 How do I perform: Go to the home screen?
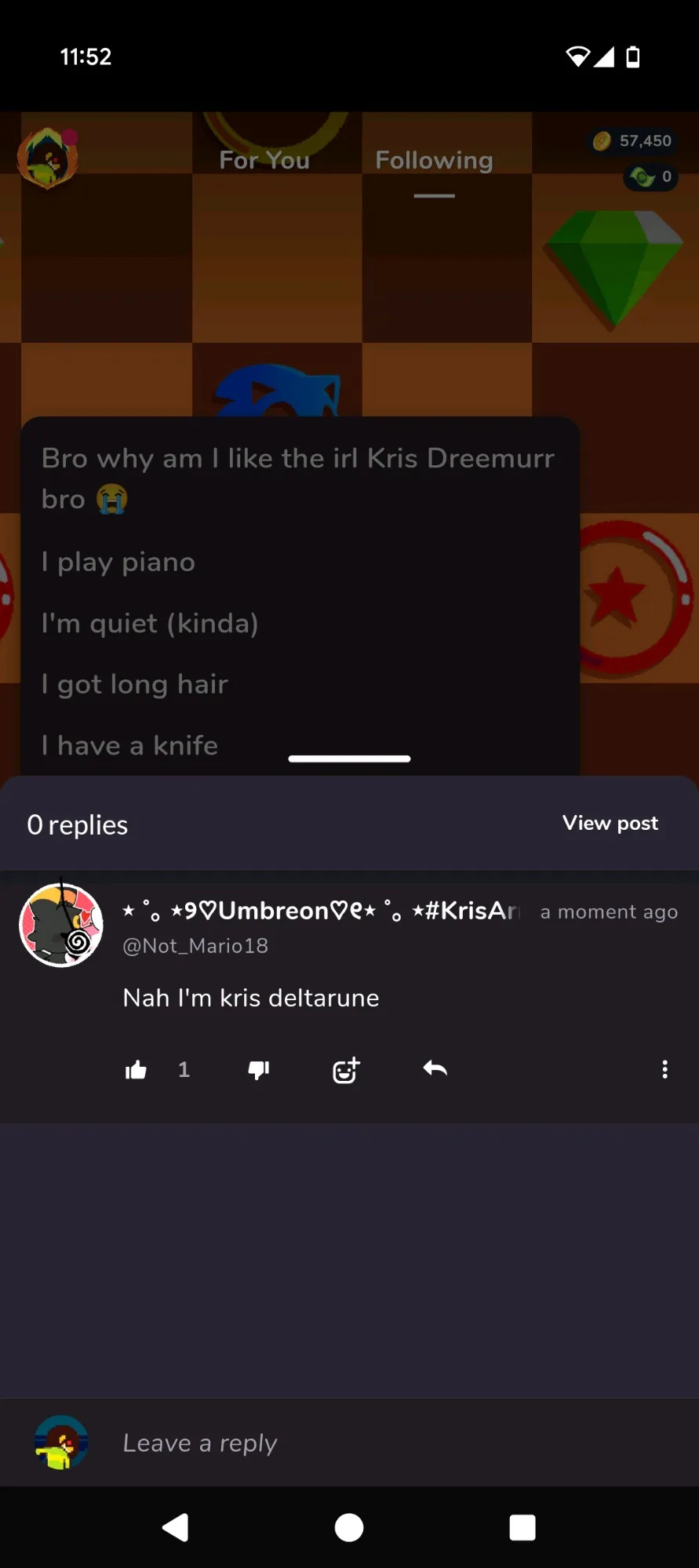349,1527
